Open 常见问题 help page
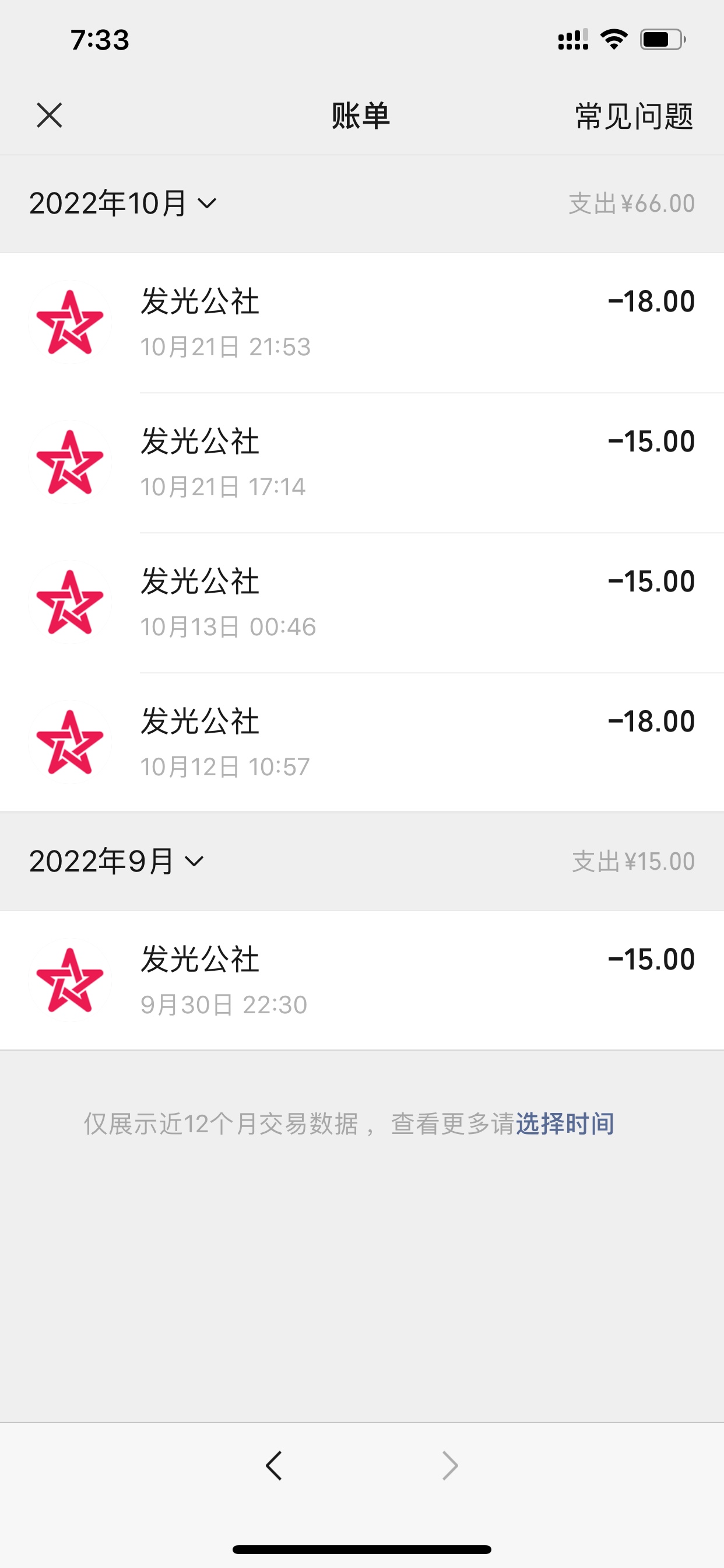This screenshot has width=724, height=1568. (x=633, y=116)
